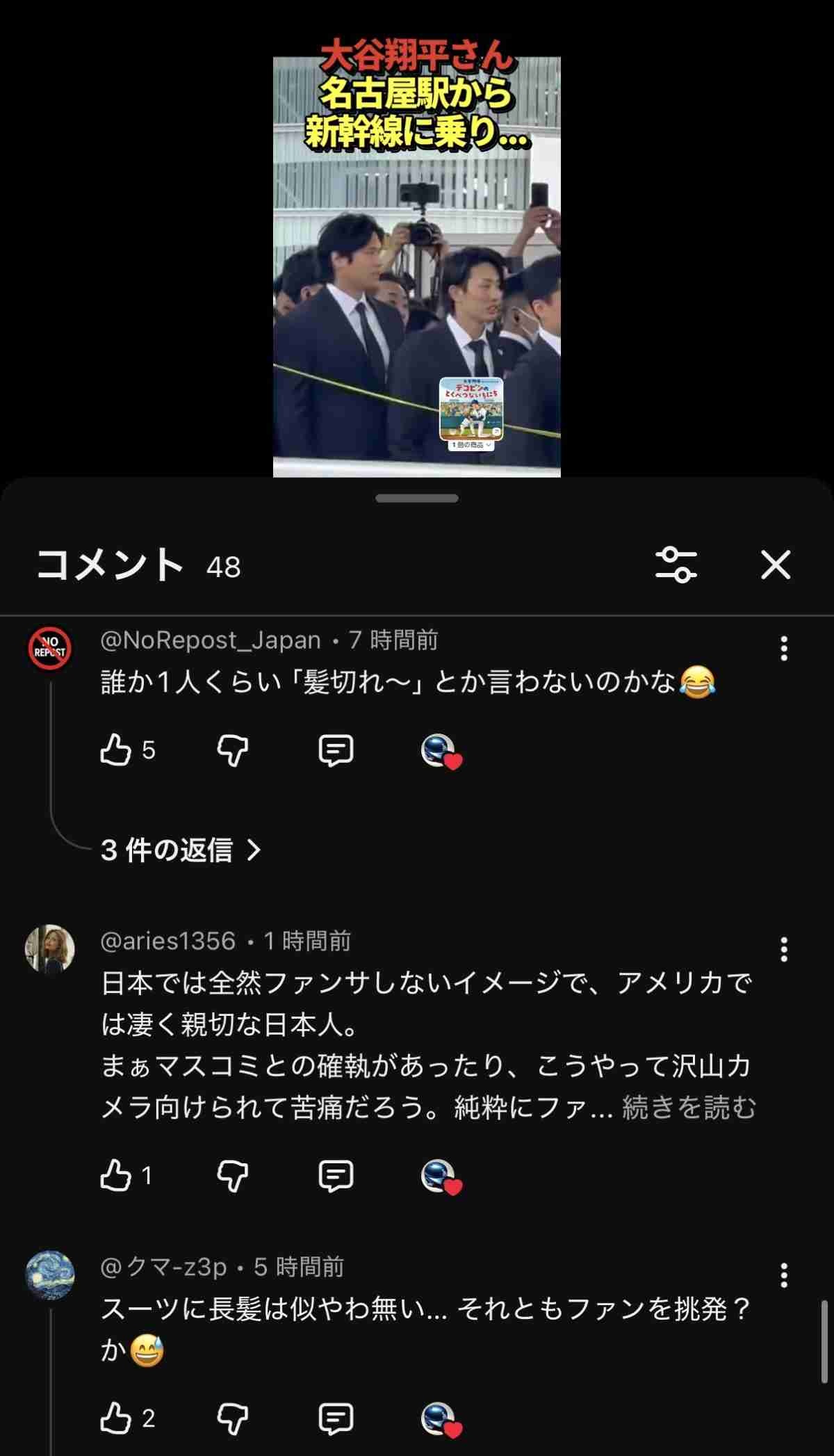Visit @クマ-z3p's channel via avatar
This screenshot has height=1456, width=834.
[x=49, y=1275]
